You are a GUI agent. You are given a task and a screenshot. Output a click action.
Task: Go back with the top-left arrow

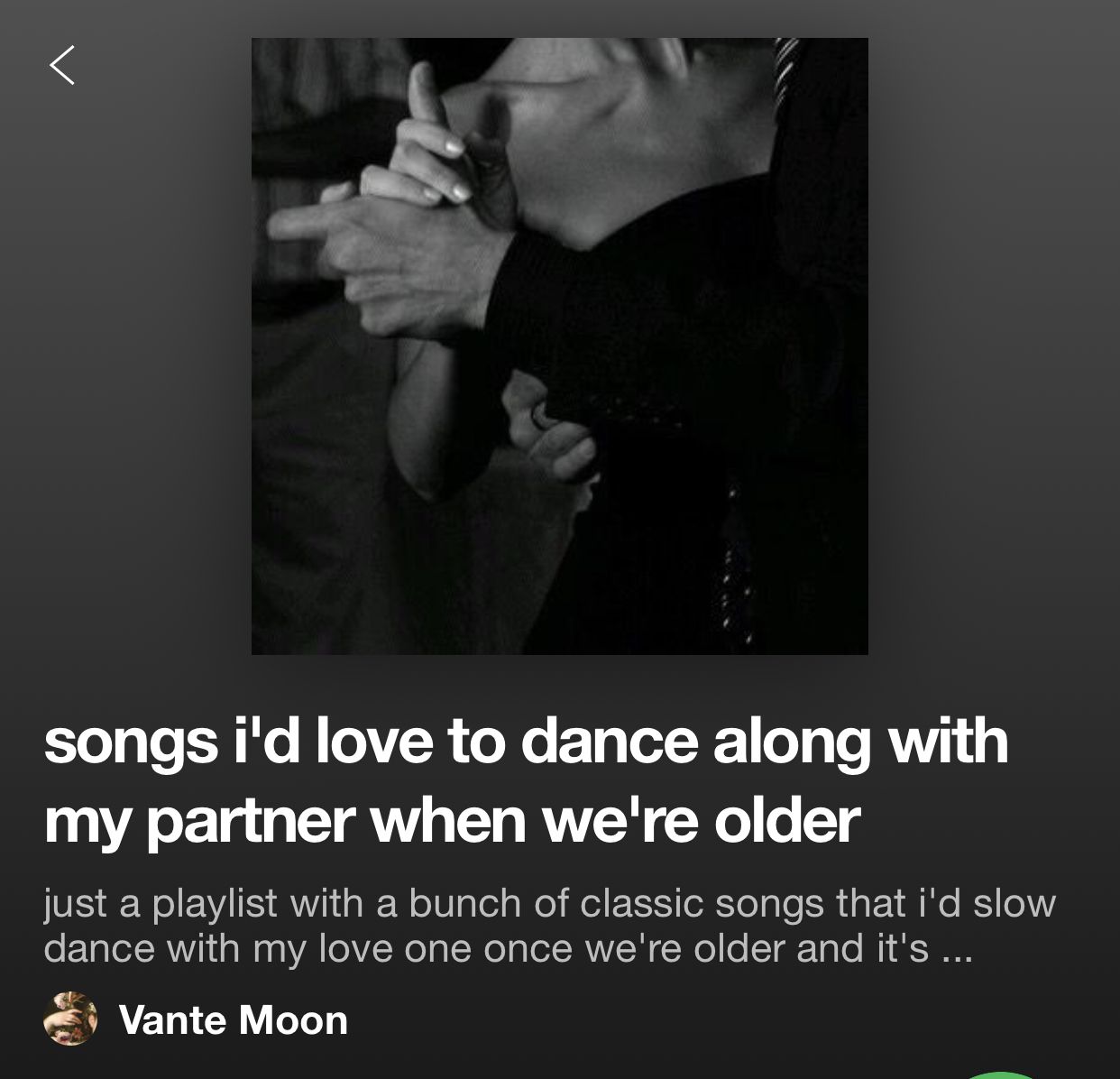coord(62,65)
